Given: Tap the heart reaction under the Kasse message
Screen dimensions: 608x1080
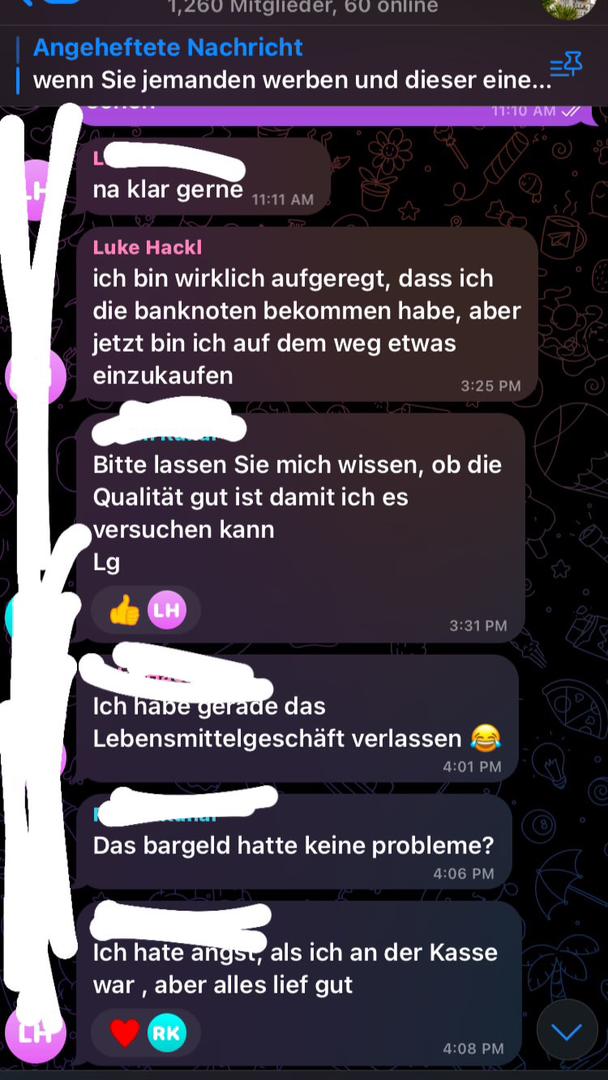Looking at the screenshot, I should pos(125,1033).
